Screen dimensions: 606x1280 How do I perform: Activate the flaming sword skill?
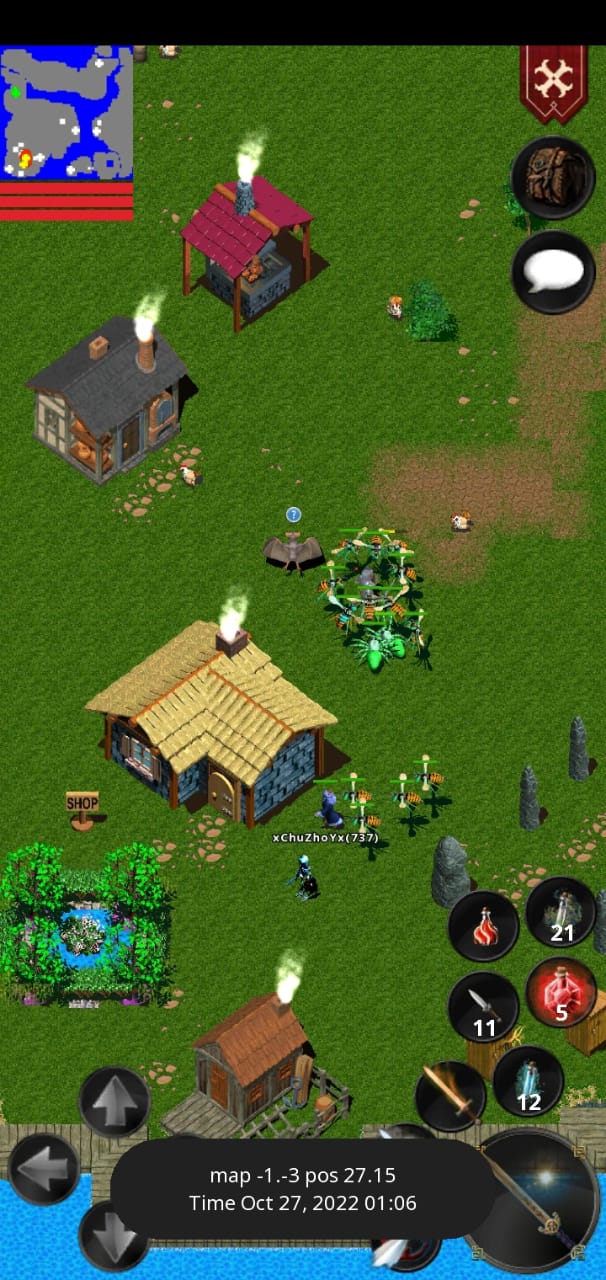tap(450, 1096)
